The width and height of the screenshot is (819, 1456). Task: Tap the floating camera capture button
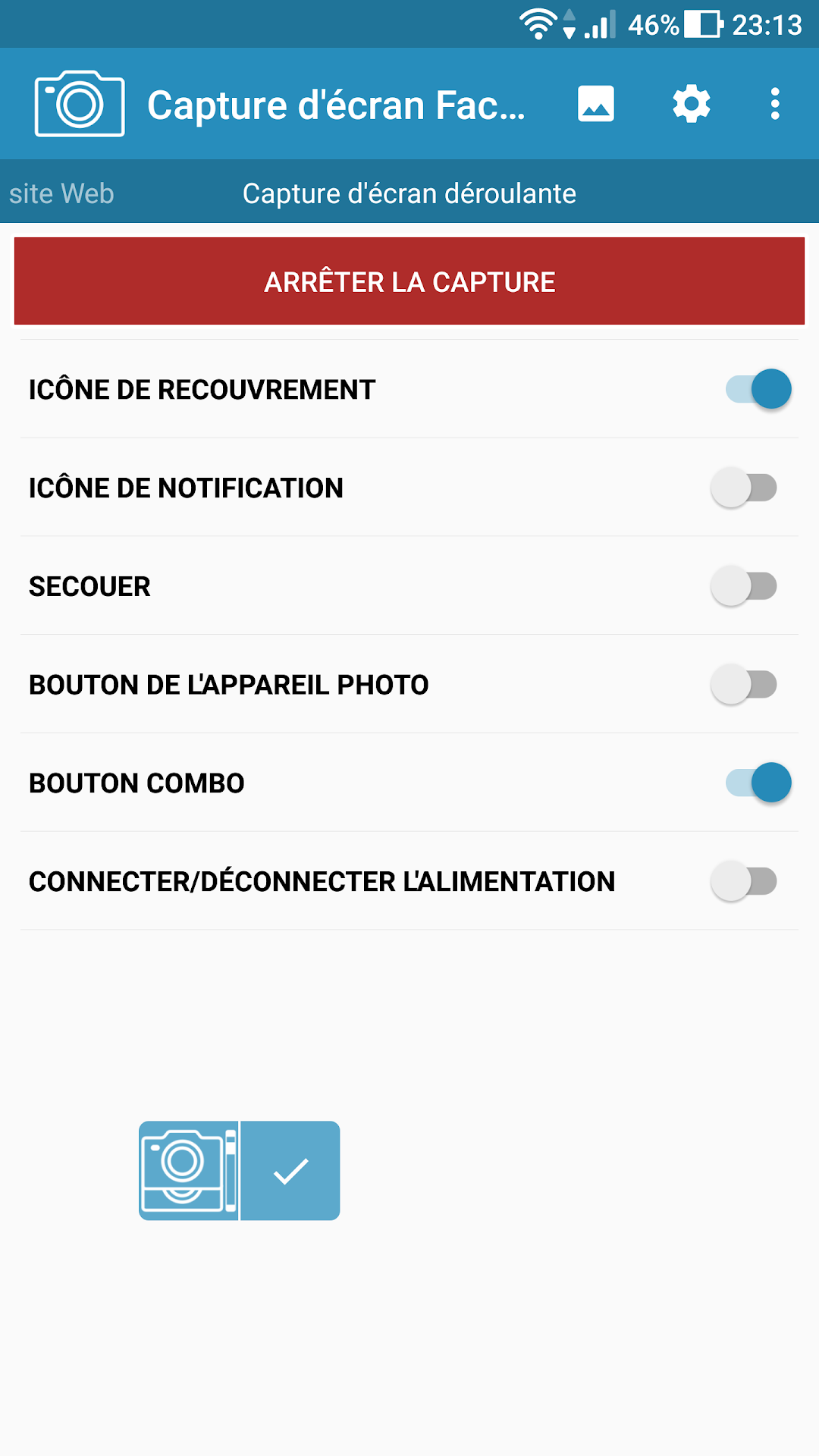coord(189,1171)
